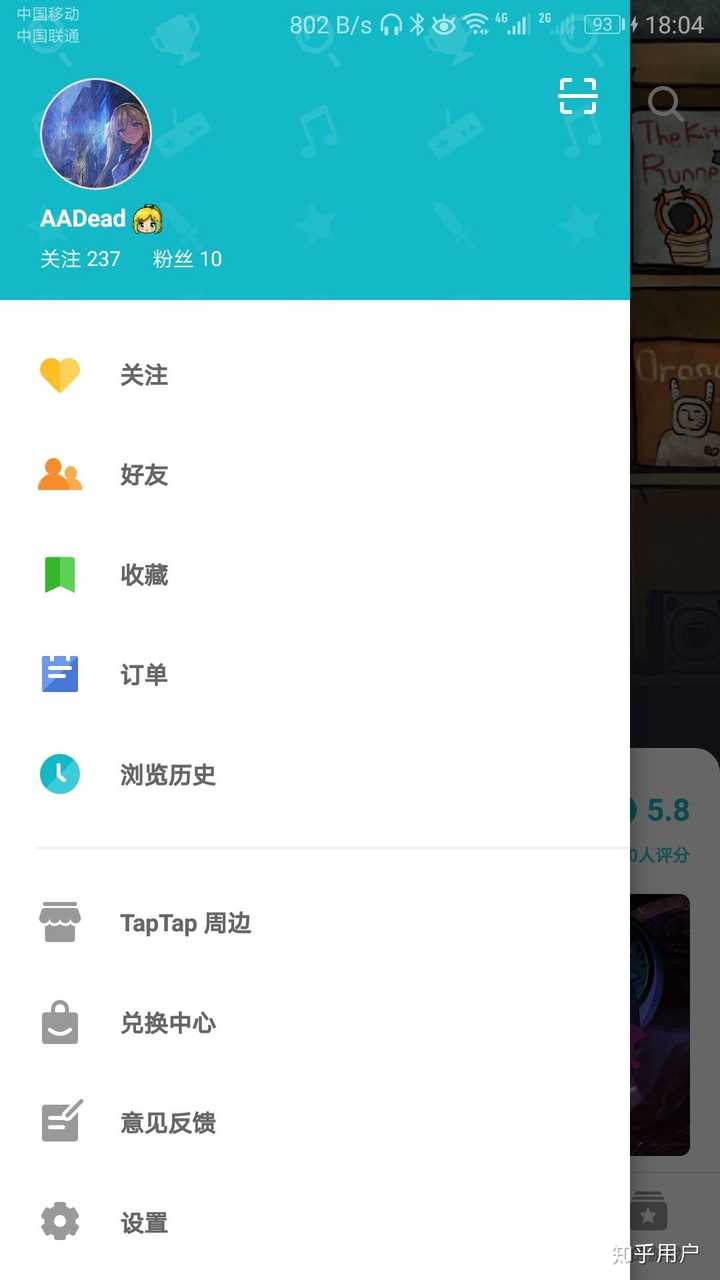Open the 设置 settings gear icon
This screenshot has height=1280, width=720.
[x=60, y=1221]
